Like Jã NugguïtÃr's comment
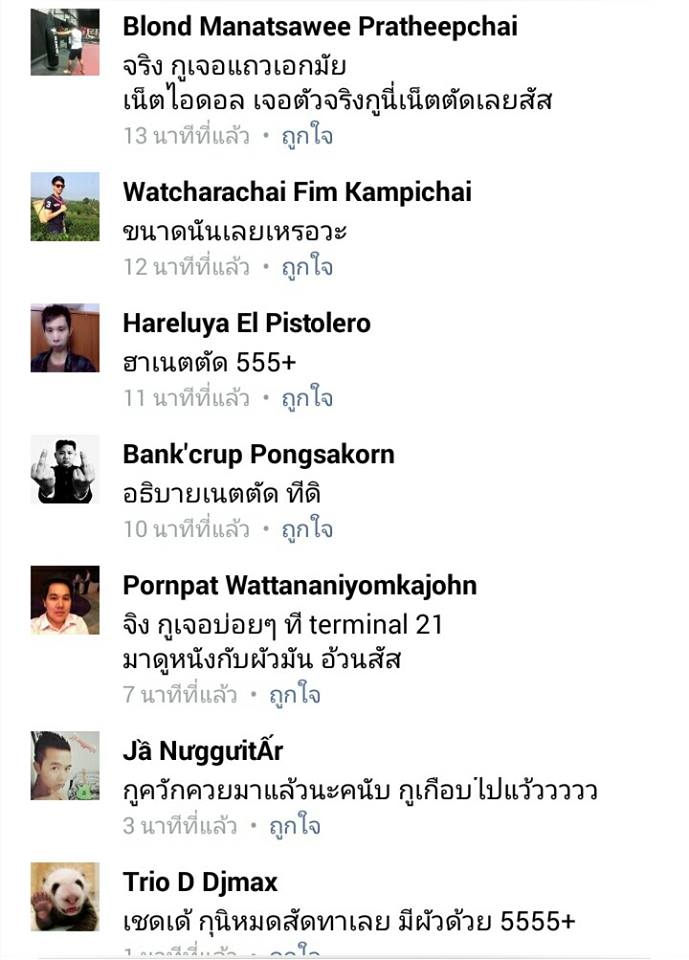This screenshot has width=689, height=960. click(295, 826)
